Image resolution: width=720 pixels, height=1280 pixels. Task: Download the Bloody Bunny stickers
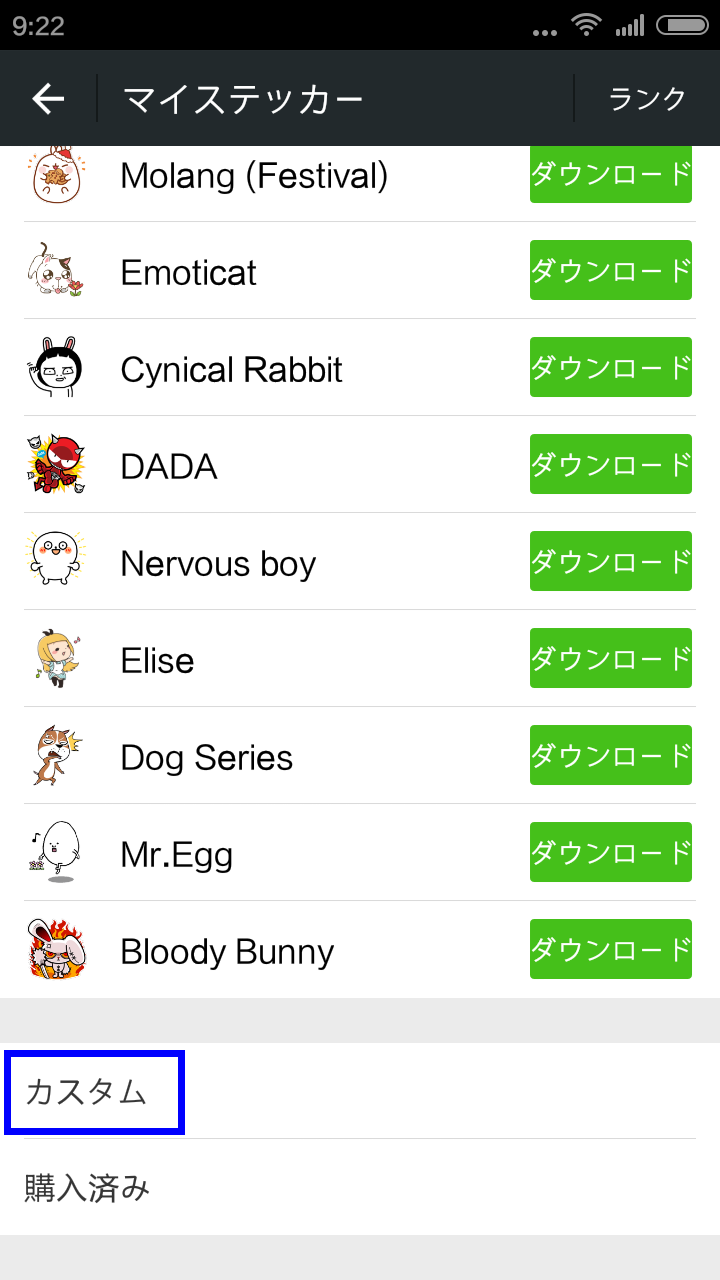pyautogui.click(x=611, y=949)
